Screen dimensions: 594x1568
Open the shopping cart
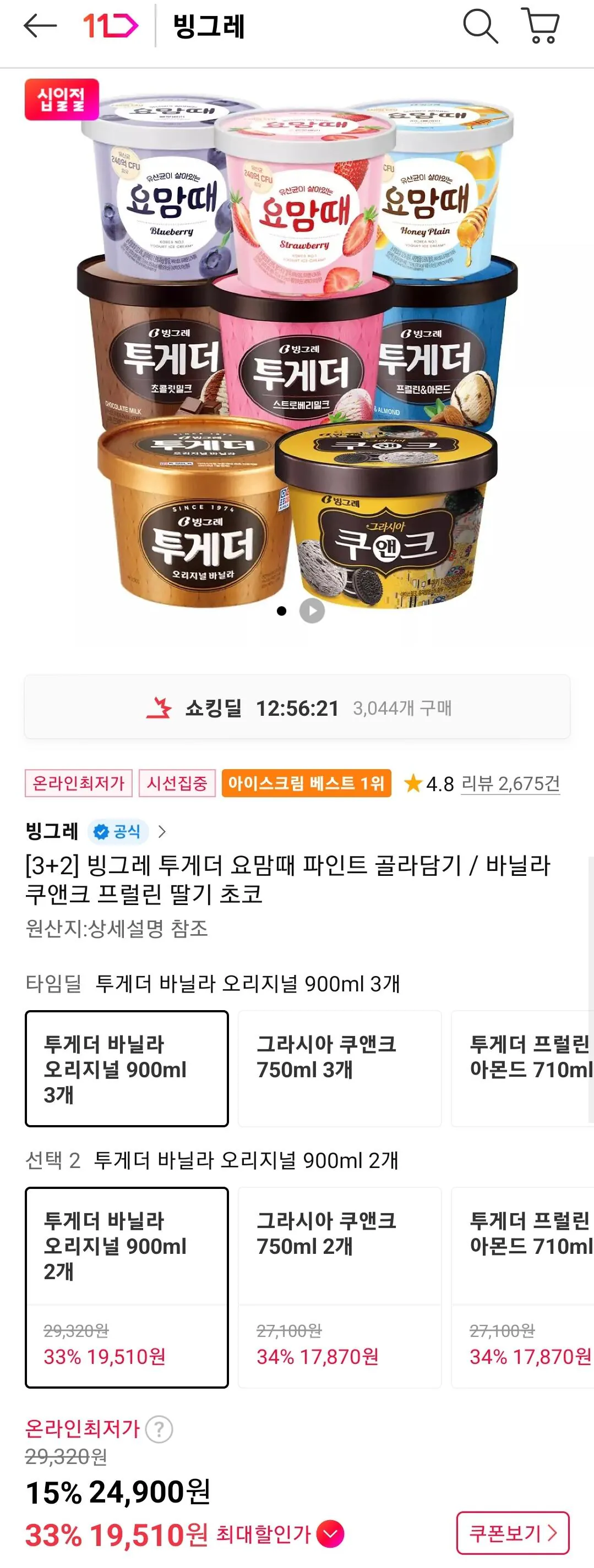click(x=541, y=26)
